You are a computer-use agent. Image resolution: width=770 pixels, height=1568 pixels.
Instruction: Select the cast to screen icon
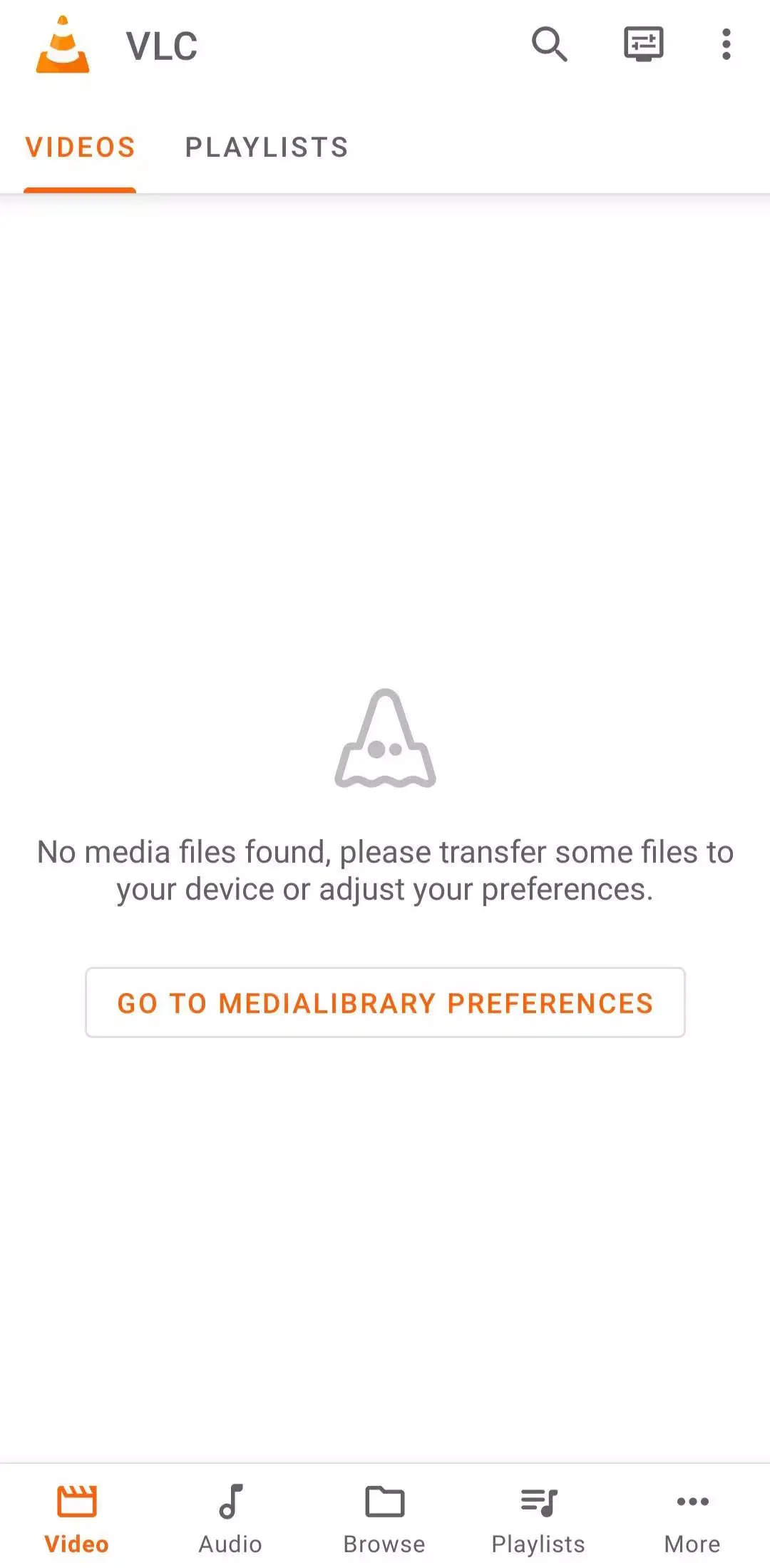[x=640, y=45]
